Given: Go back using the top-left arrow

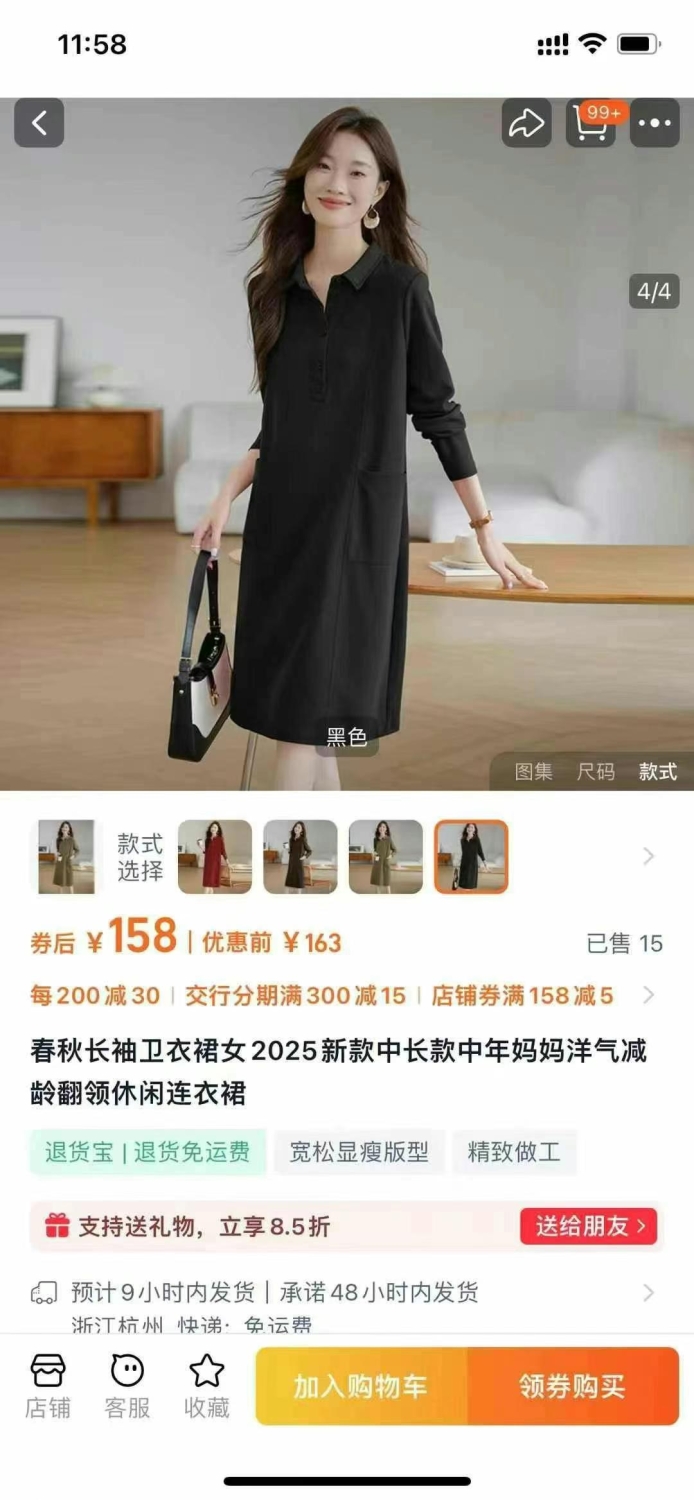Looking at the screenshot, I should click(x=39, y=123).
